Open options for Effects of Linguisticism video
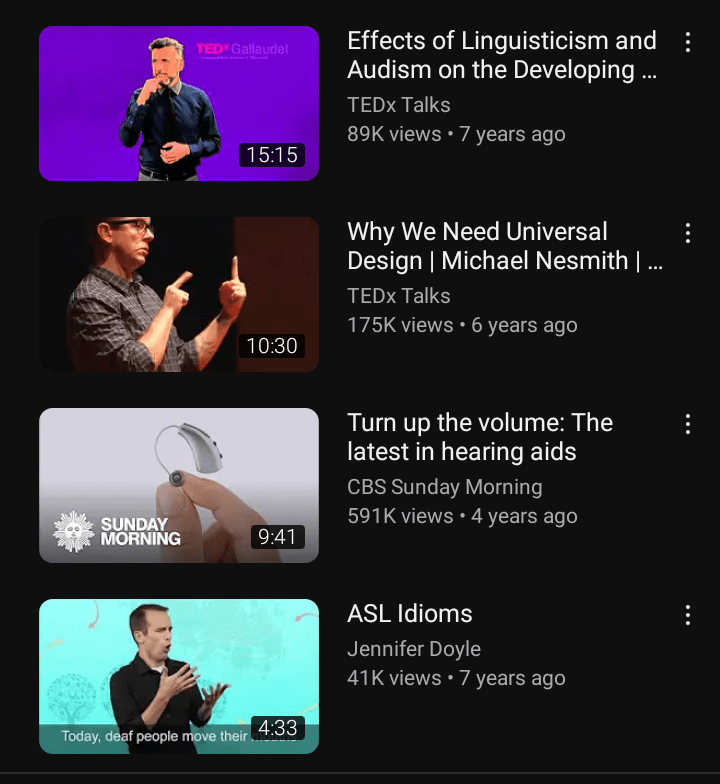 (x=687, y=42)
